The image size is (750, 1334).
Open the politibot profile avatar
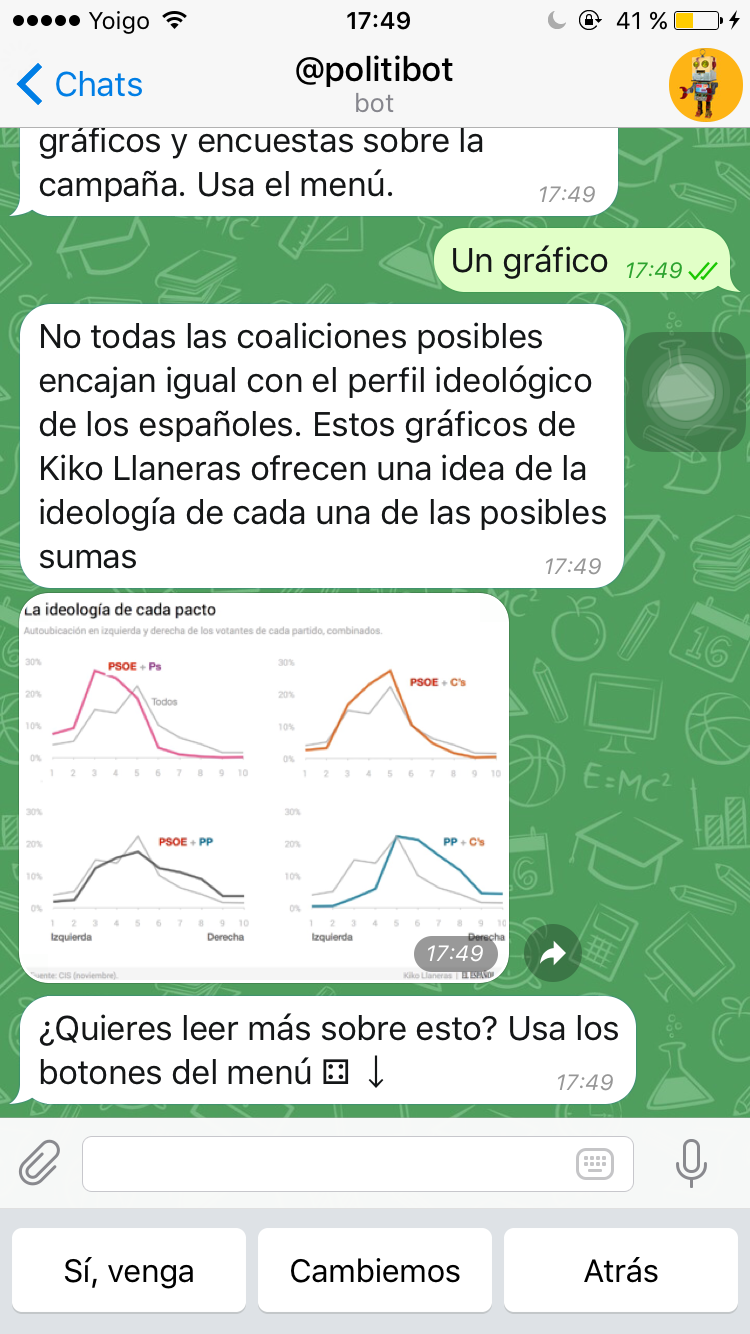pyautogui.click(x=705, y=85)
